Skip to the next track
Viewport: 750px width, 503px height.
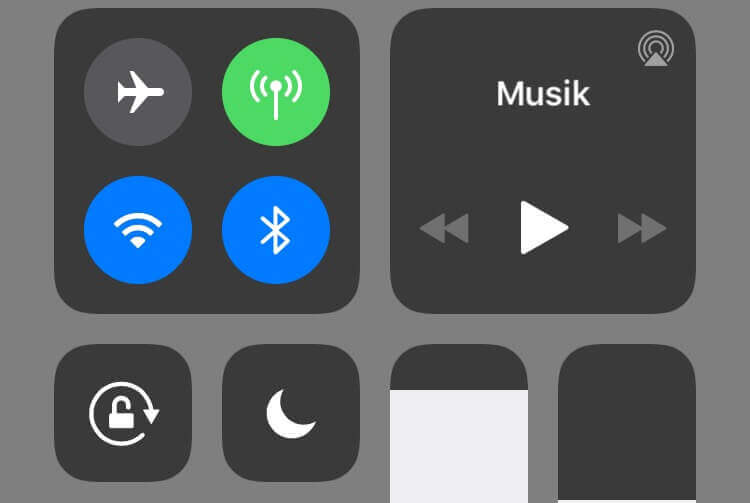641,228
